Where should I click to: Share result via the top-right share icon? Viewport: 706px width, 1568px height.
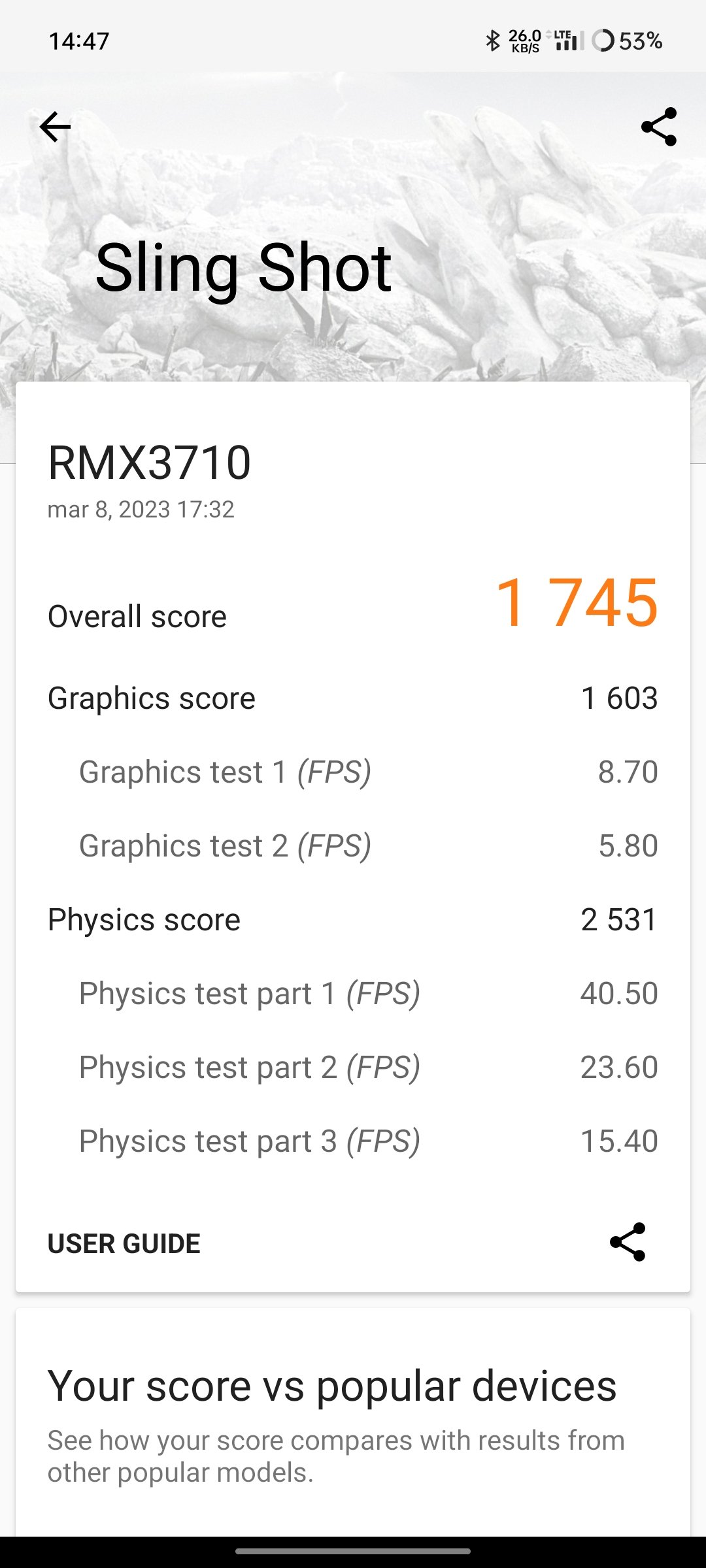[x=659, y=127]
